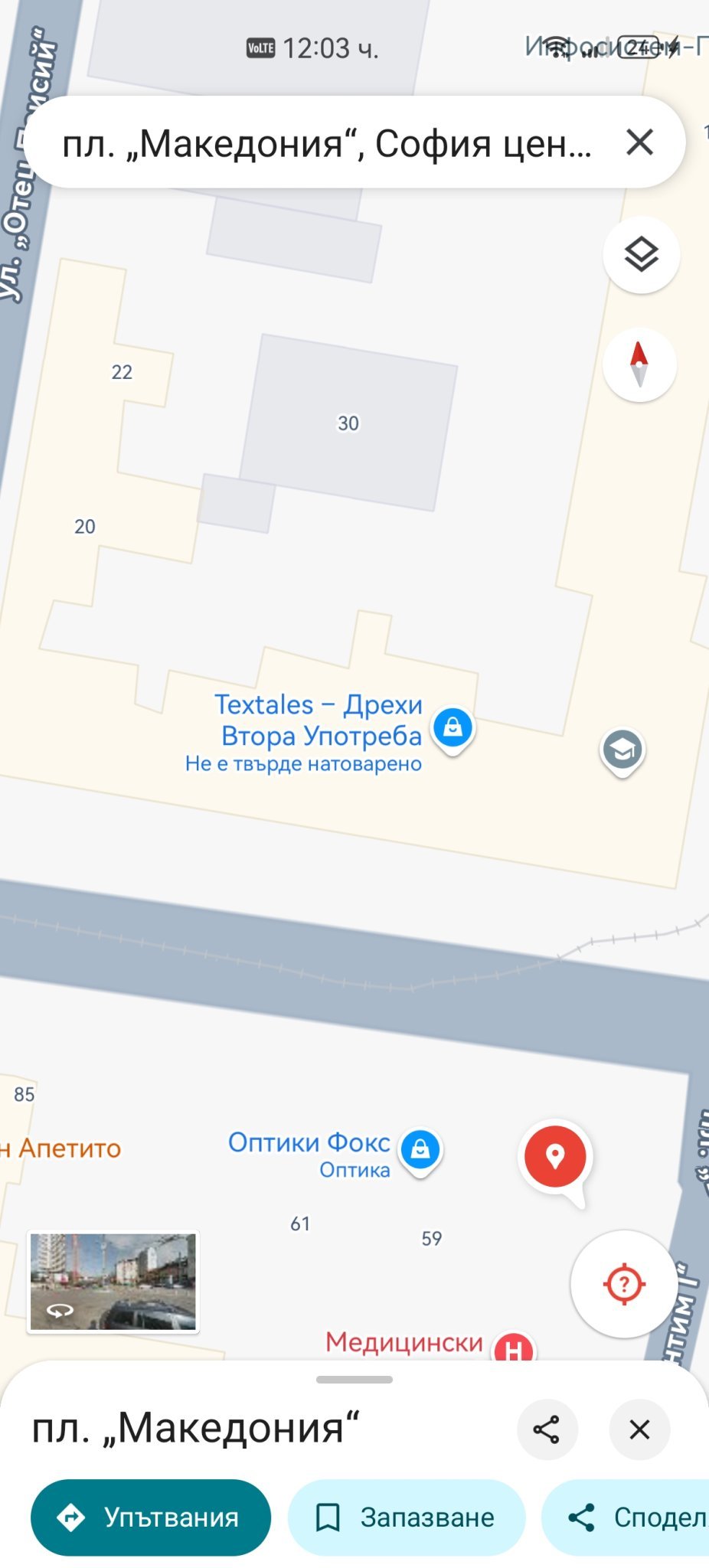Open Textales – Дрехи Втора Употреба place marker
This screenshot has height=1568, width=709.
click(x=453, y=727)
